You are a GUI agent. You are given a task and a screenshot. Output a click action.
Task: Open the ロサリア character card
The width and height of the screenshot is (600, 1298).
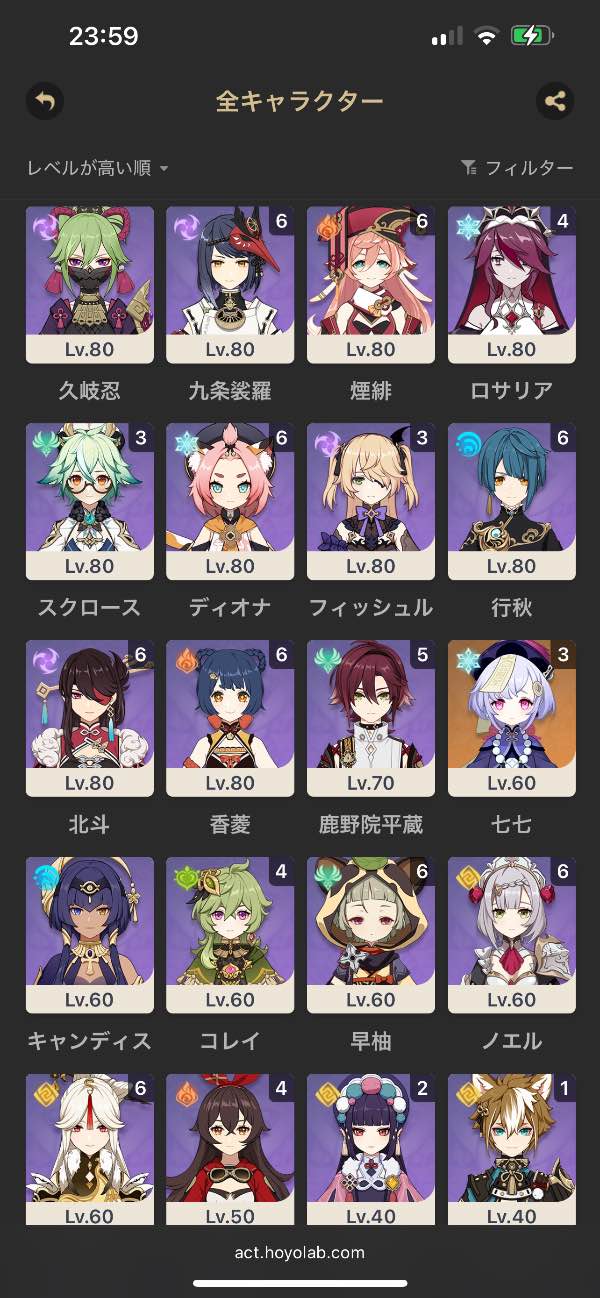point(512,284)
